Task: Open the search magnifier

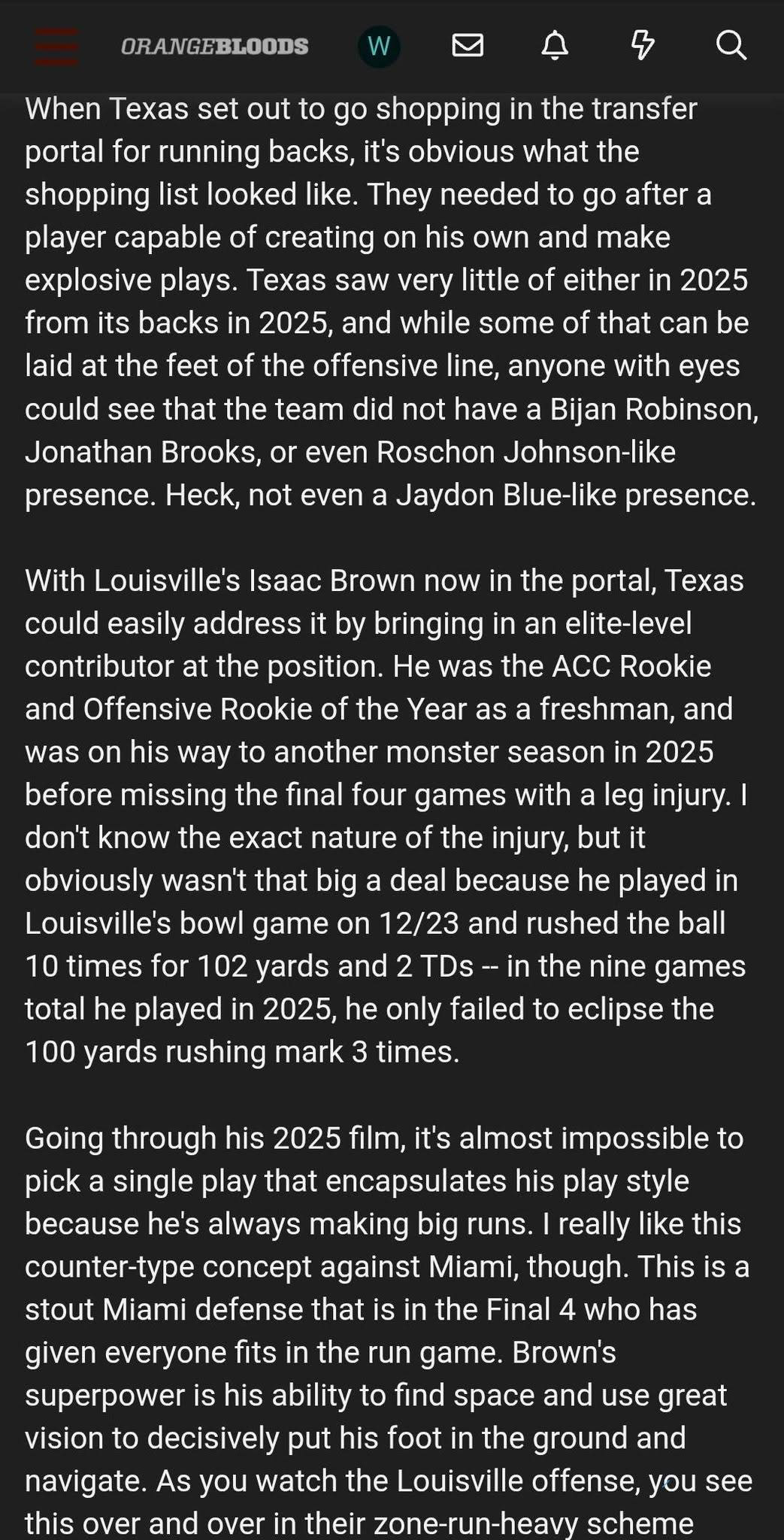Action: 731,46
